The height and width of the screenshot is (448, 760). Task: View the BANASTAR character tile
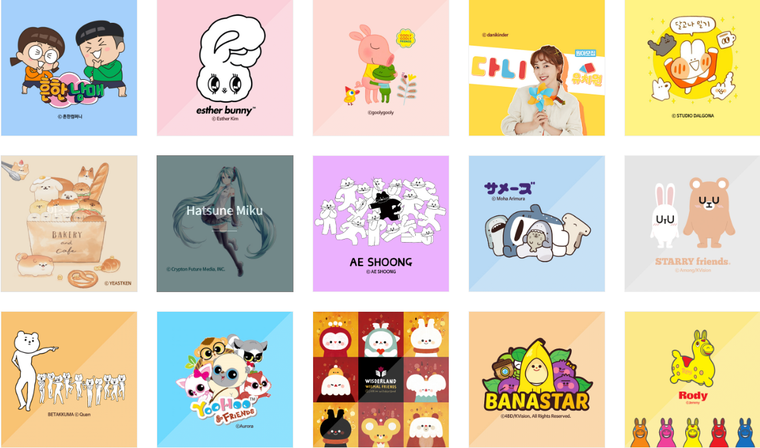pyautogui.click(x=537, y=379)
